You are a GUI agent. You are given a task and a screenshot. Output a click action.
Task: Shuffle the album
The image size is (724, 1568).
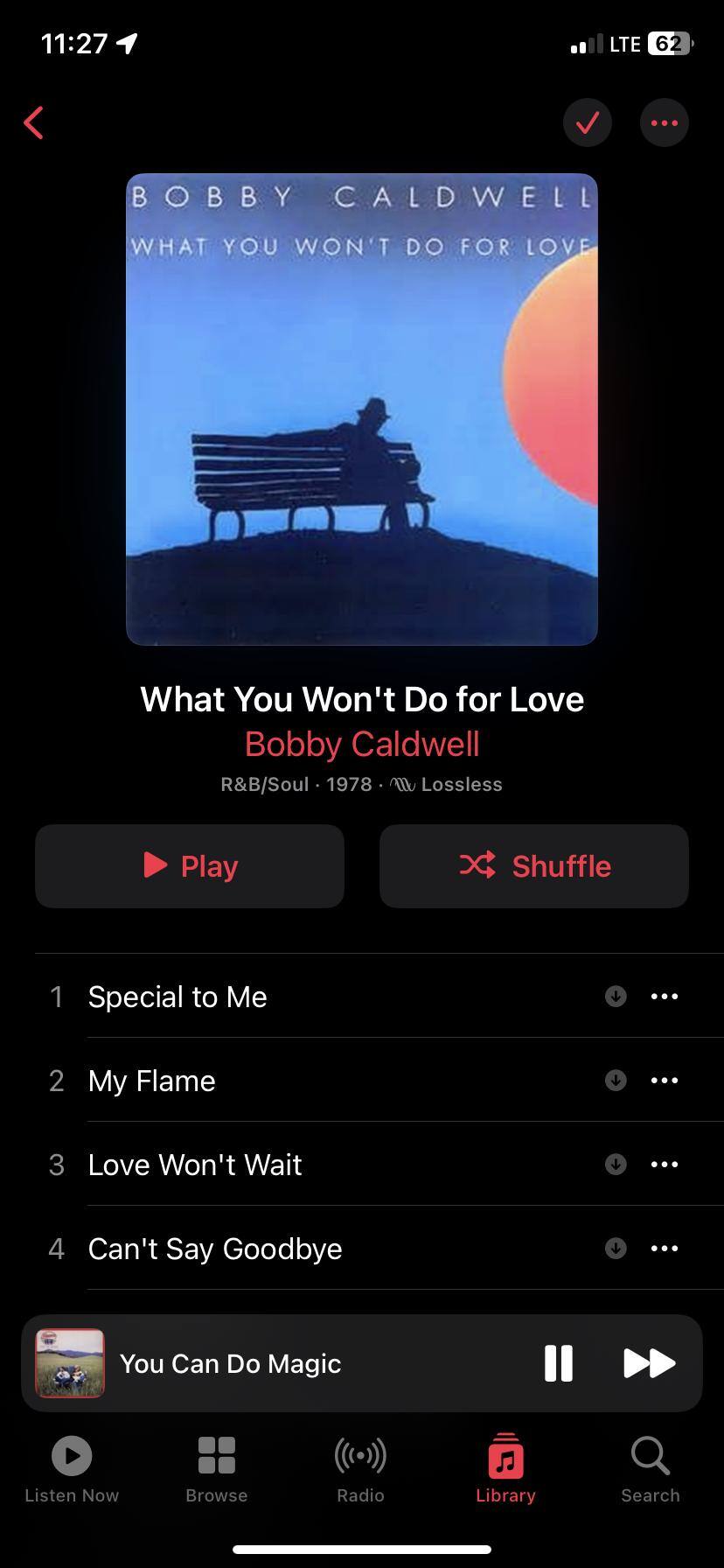pyautogui.click(x=533, y=866)
